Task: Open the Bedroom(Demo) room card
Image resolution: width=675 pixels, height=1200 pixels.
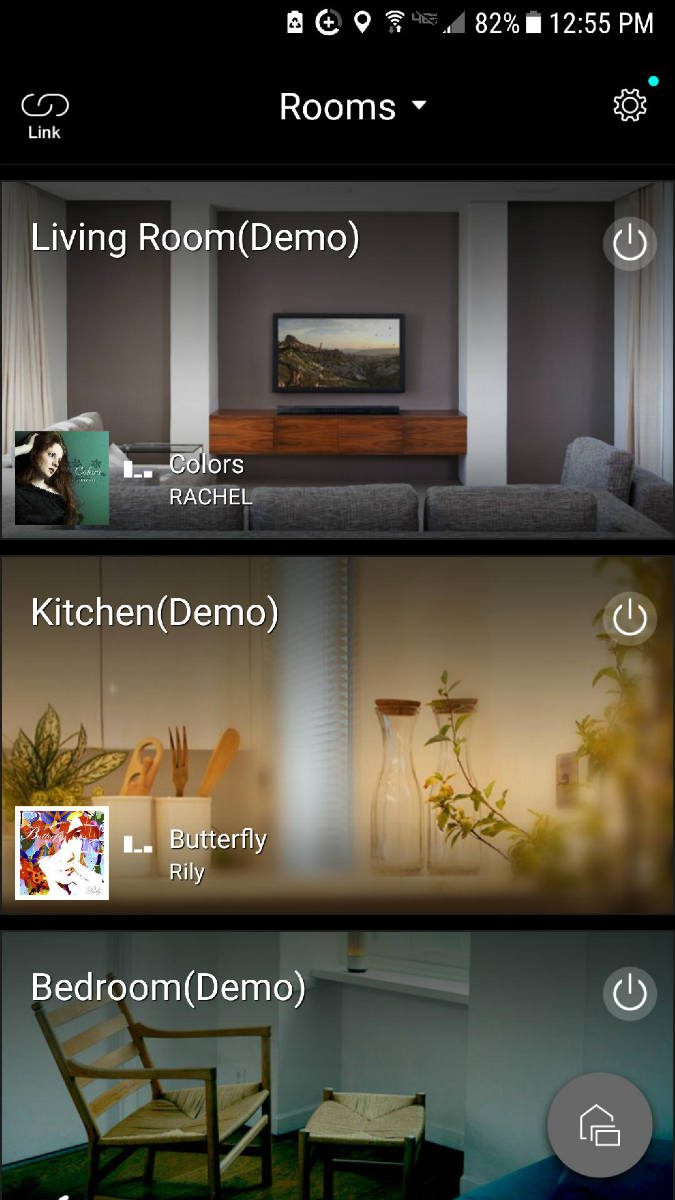Action: point(300,1080)
